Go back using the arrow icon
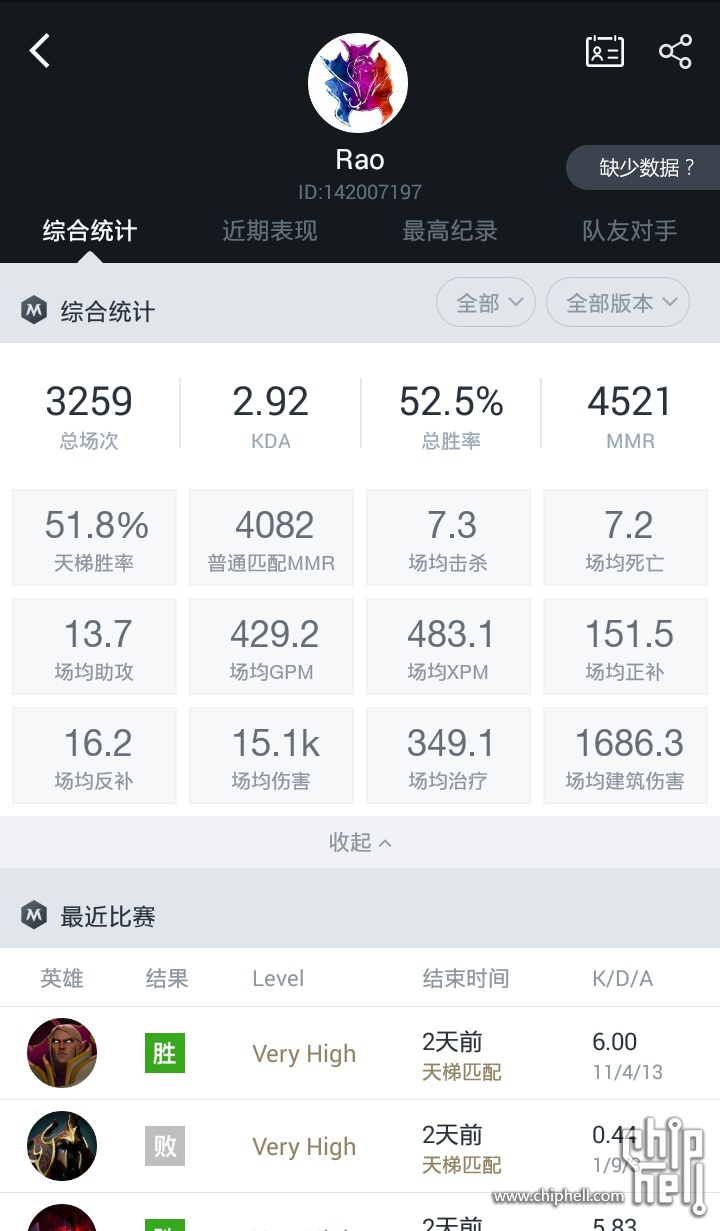 pyautogui.click(x=40, y=50)
